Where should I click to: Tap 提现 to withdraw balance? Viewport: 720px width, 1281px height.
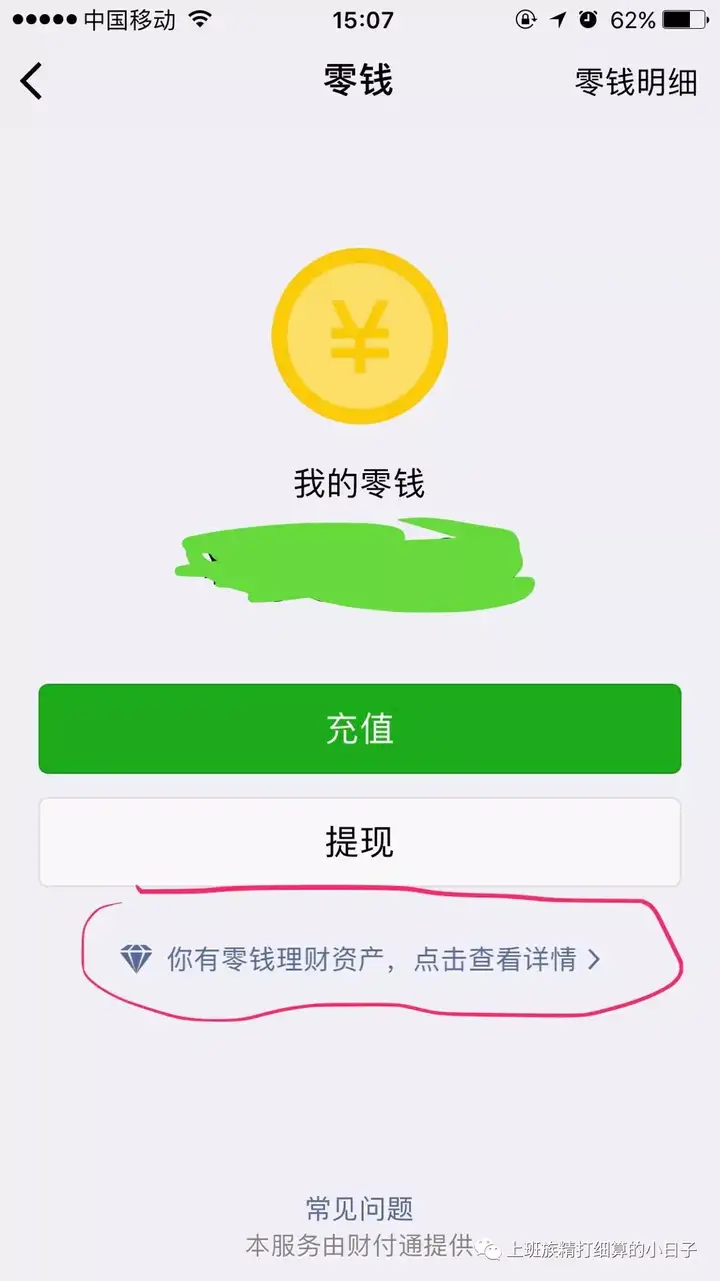[360, 842]
